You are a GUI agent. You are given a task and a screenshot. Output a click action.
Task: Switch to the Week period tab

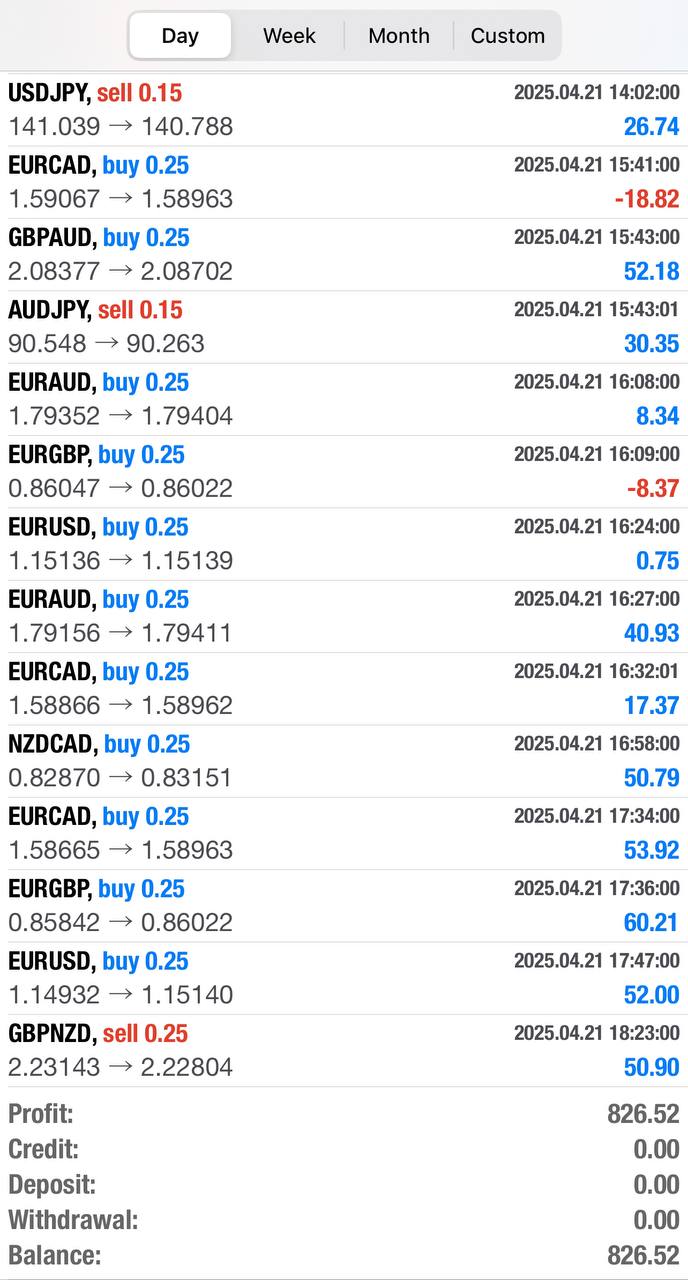(x=289, y=36)
